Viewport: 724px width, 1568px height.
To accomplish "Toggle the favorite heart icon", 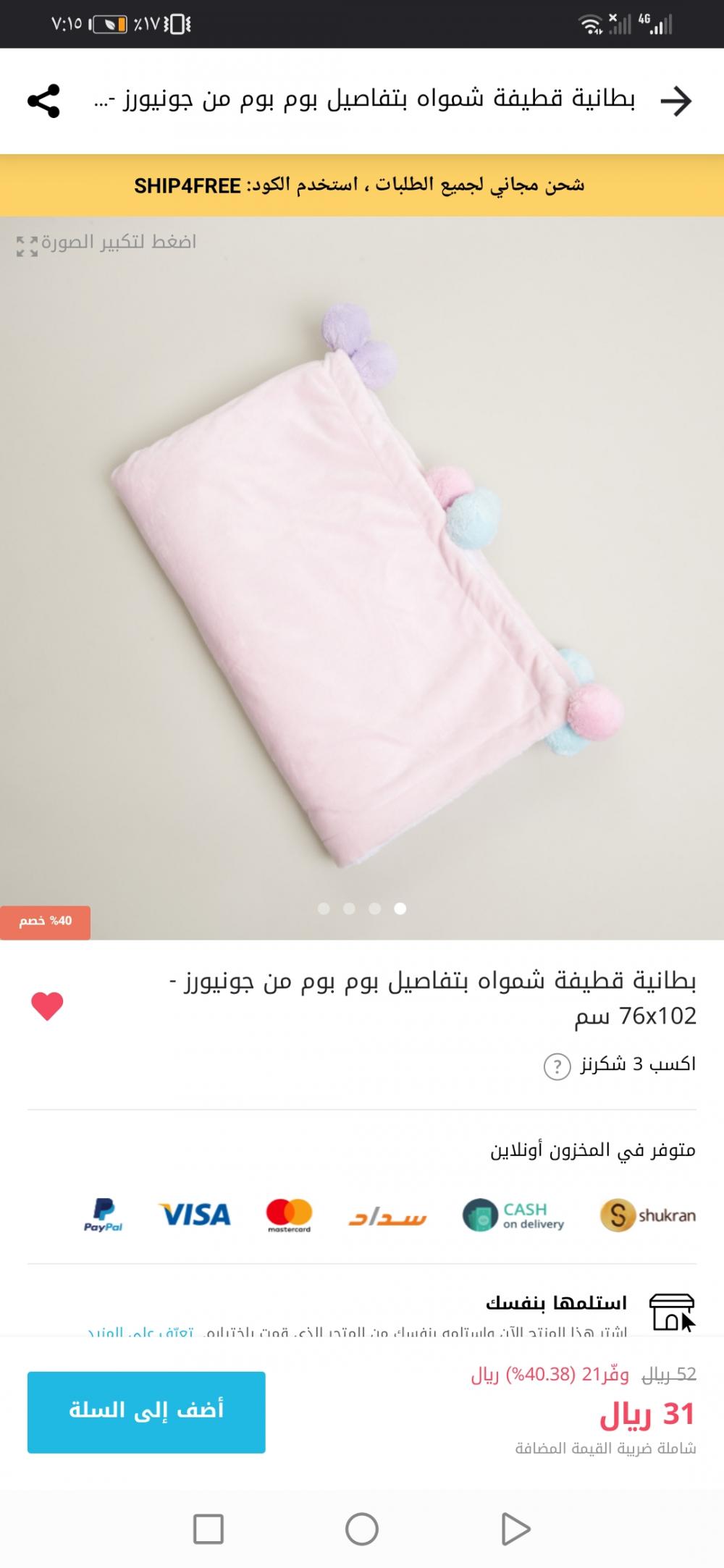I will [47, 1006].
